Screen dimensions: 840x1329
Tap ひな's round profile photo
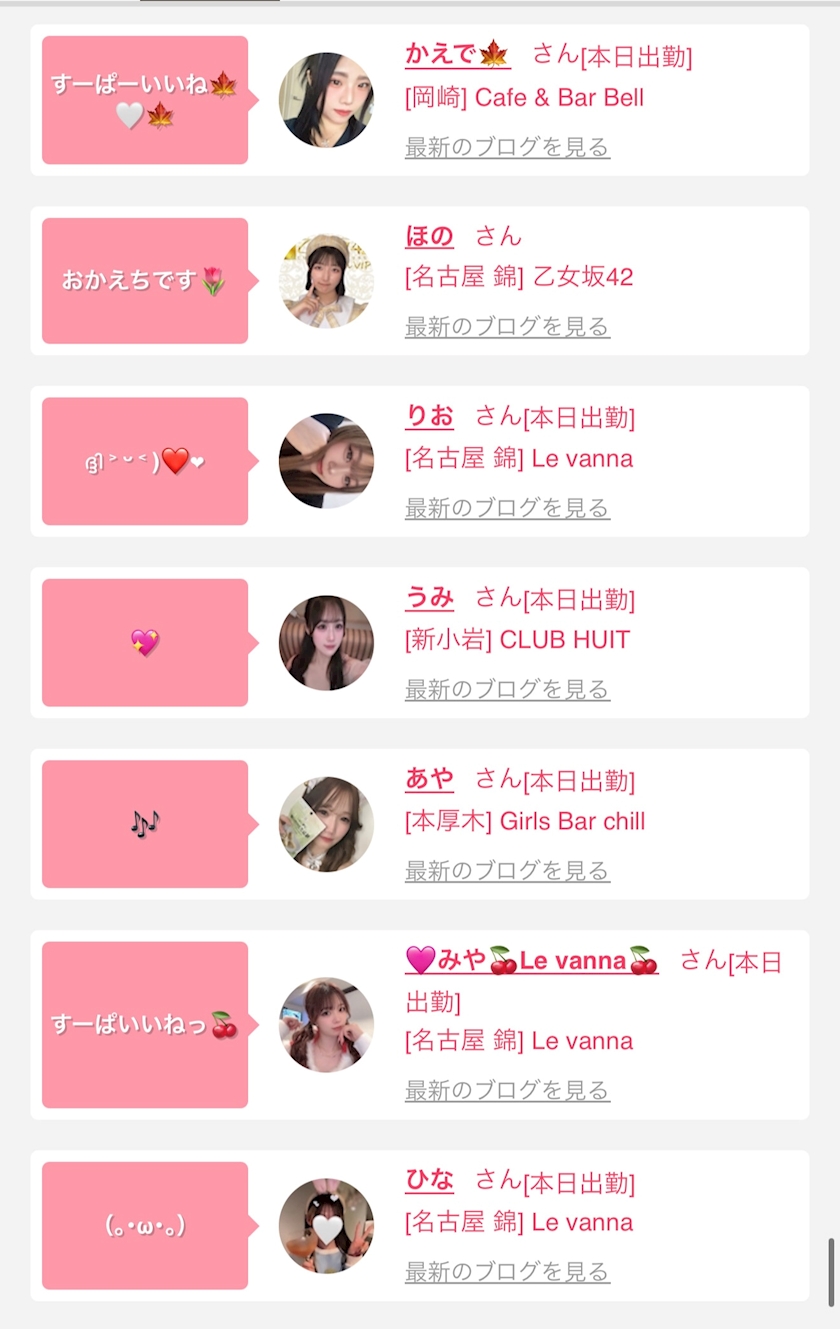pos(326,1226)
